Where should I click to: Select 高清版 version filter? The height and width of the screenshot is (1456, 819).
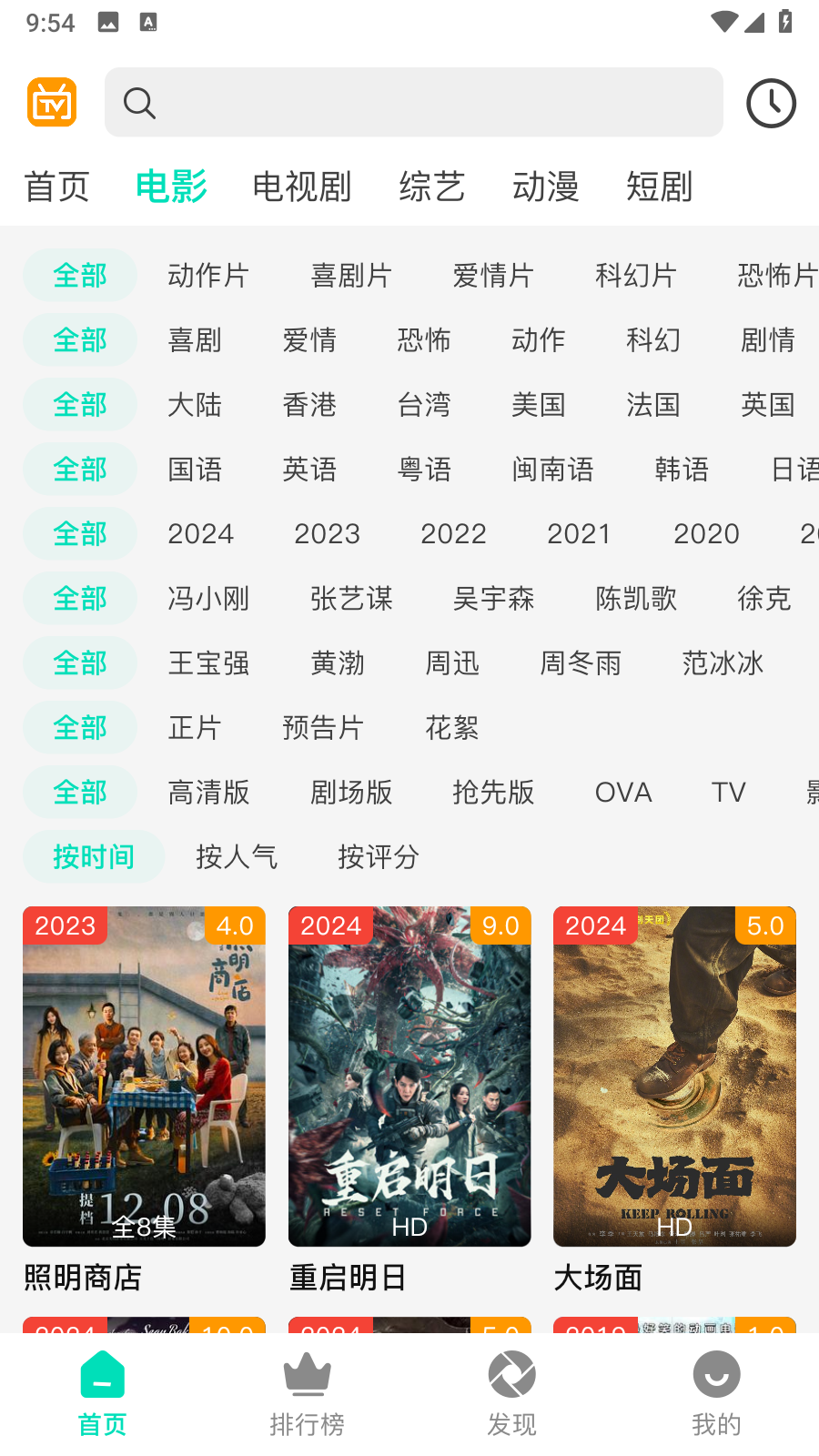[x=209, y=793]
